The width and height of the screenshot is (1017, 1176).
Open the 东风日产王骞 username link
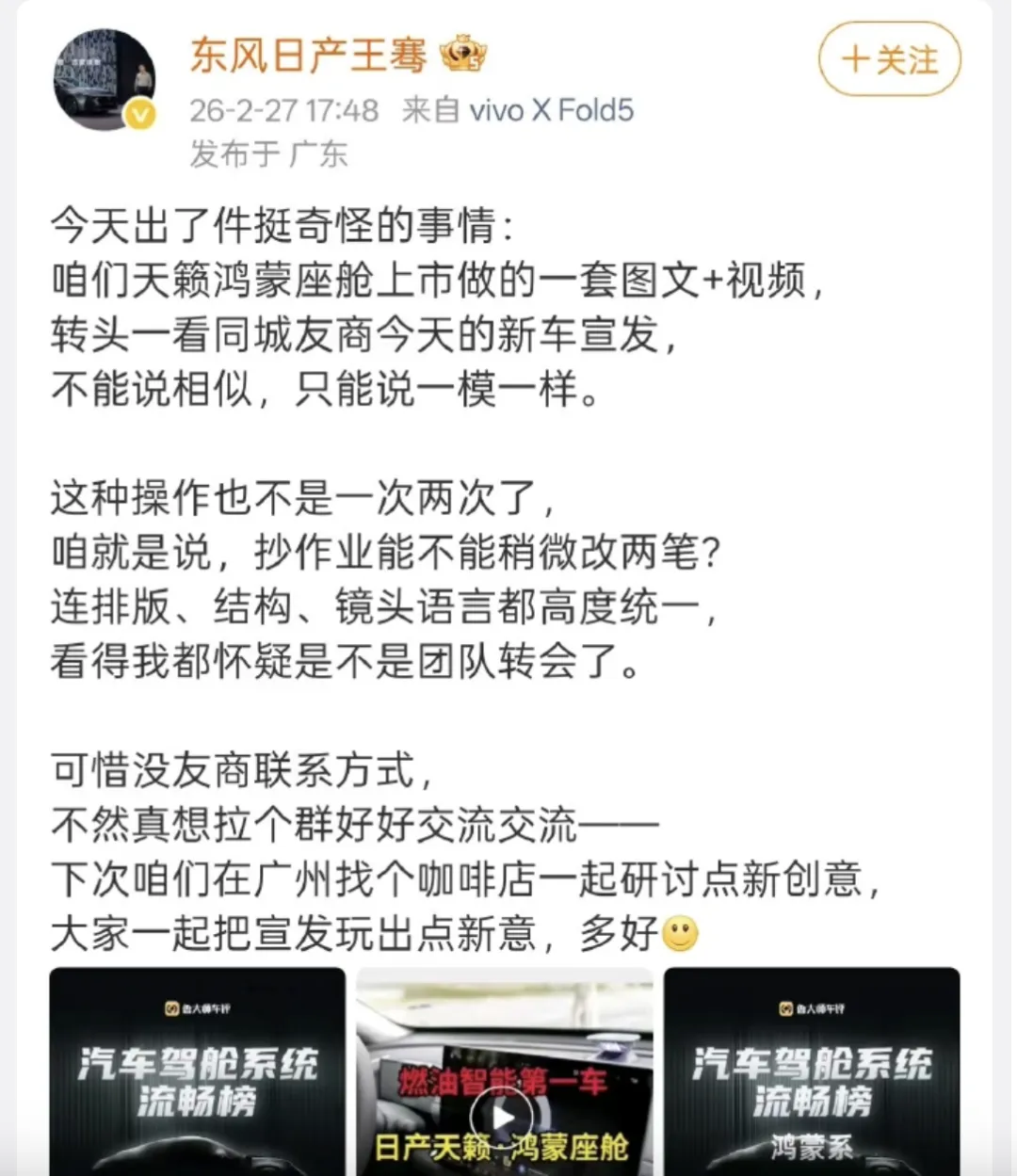[x=308, y=56]
